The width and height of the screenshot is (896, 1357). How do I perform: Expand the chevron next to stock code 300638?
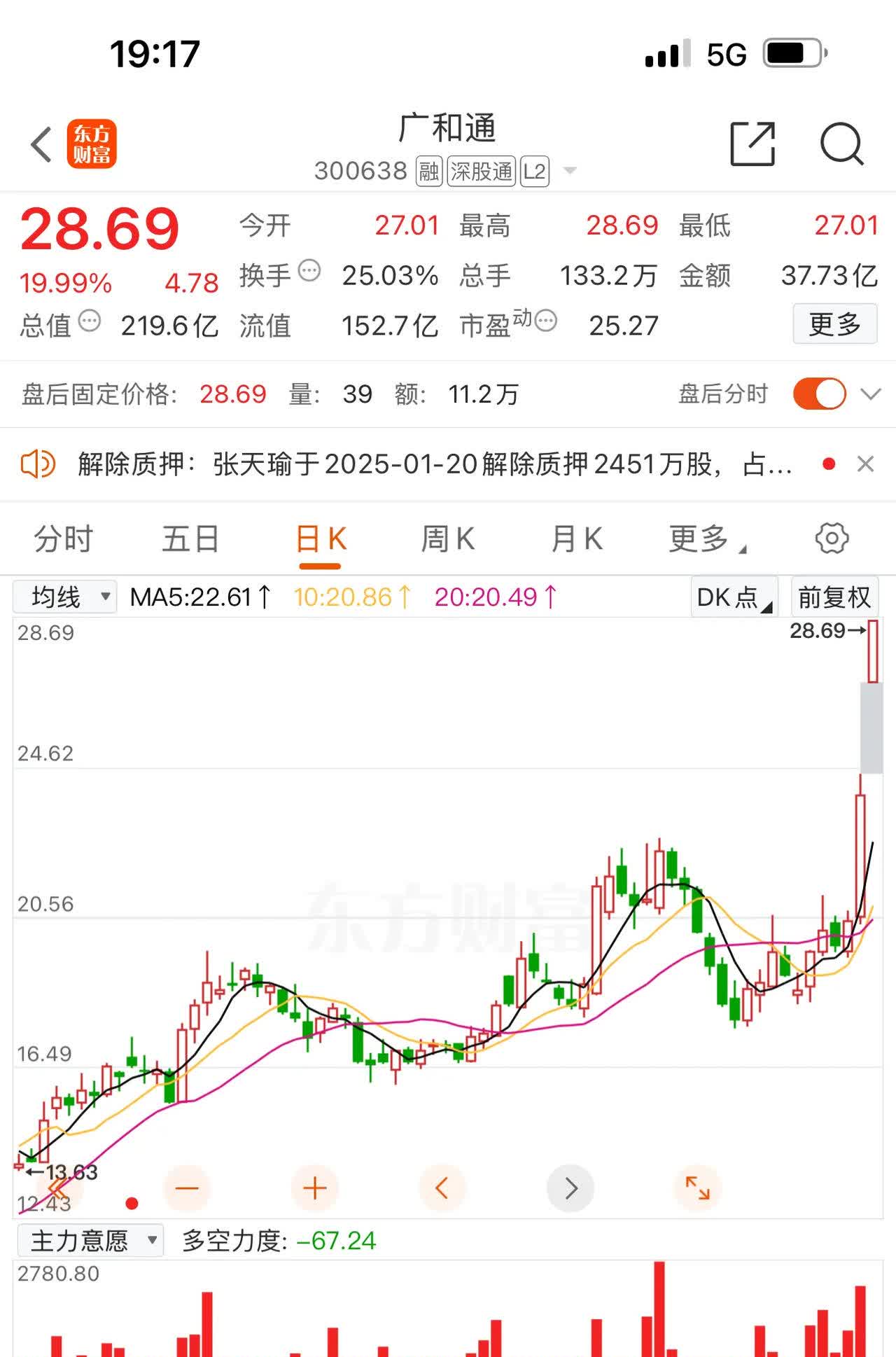[x=570, y=171]
